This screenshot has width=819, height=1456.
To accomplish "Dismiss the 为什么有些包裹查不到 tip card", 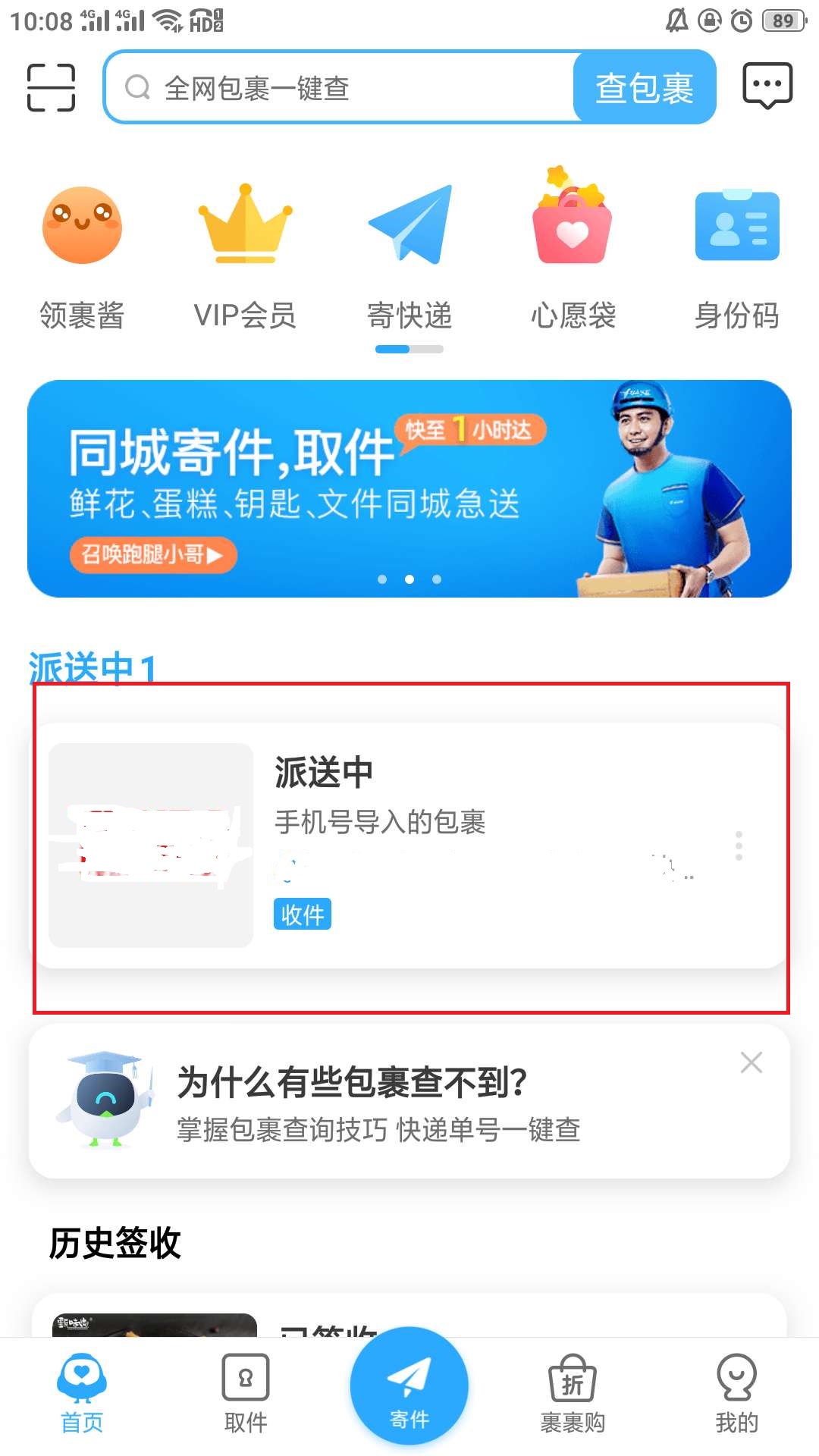I will click(751, 1062).
